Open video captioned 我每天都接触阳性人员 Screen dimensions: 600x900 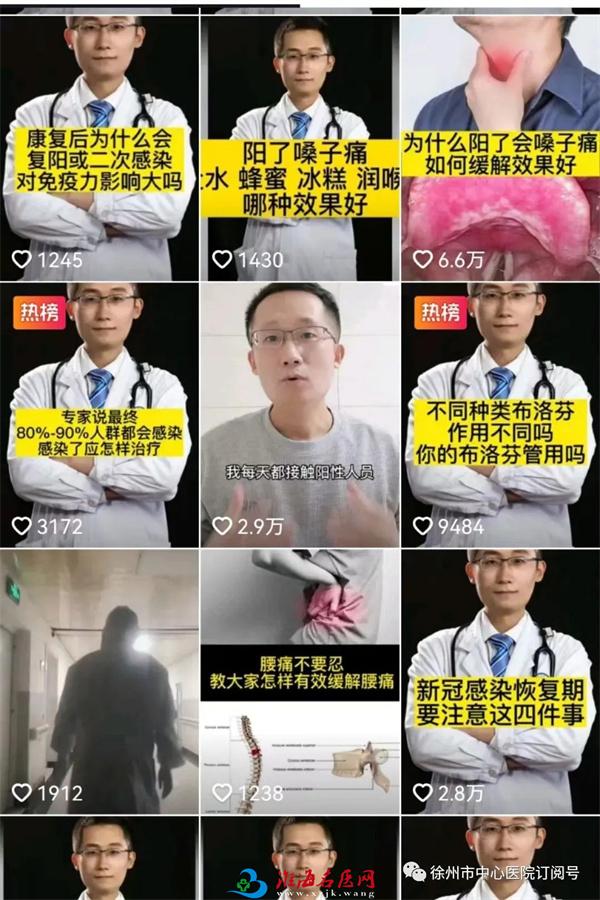click(x=299, y=415)
